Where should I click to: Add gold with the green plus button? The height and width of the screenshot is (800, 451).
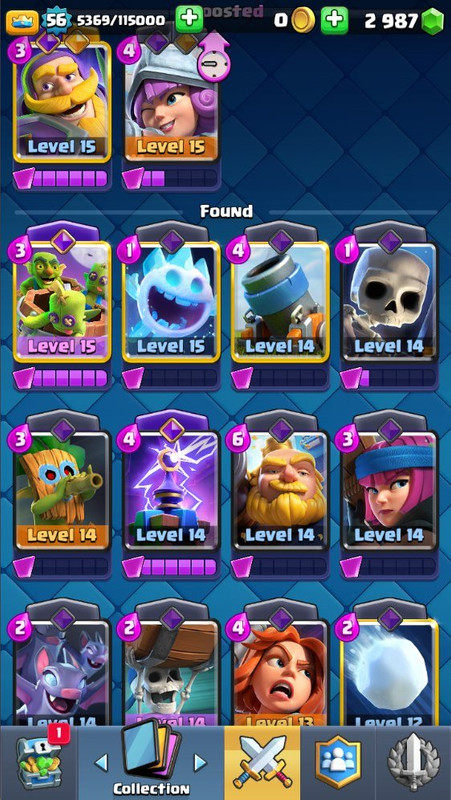334,20
